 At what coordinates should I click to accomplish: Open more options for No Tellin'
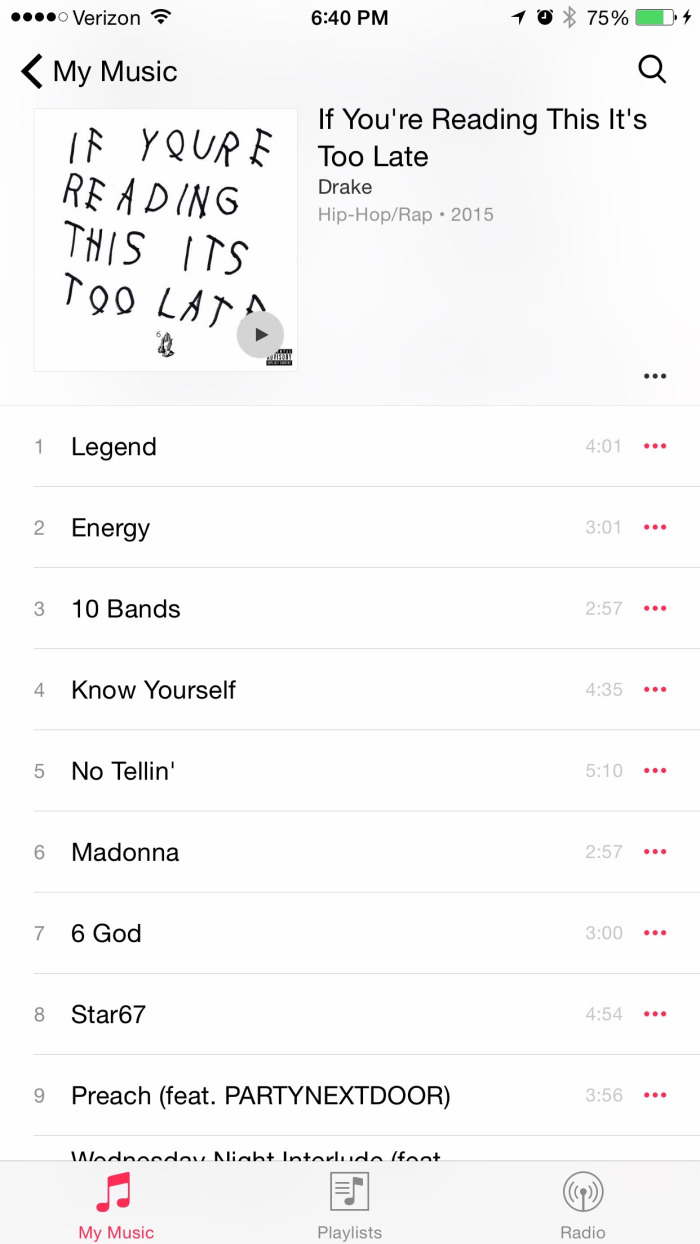click(655, 771)
